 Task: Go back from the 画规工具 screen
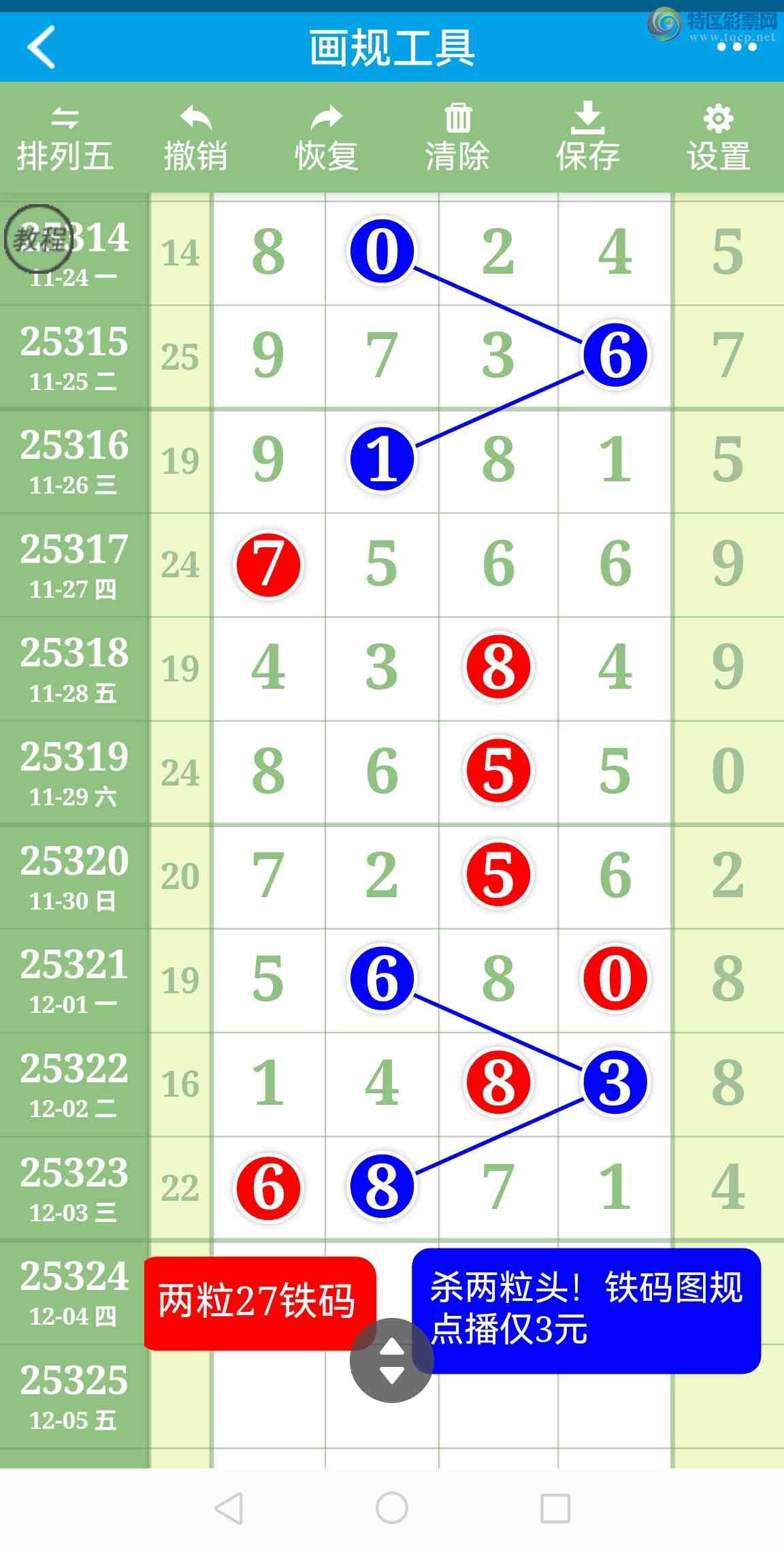[41, 47]
